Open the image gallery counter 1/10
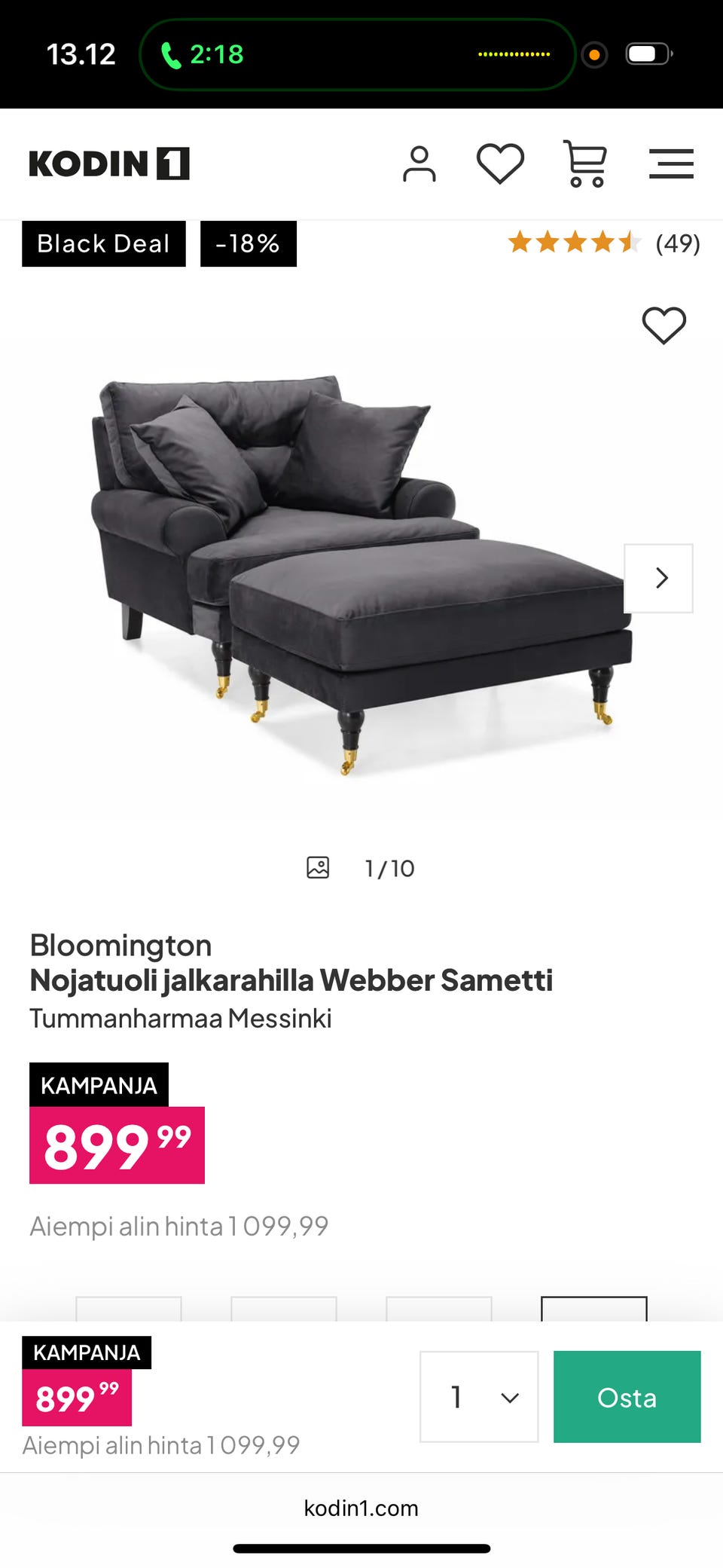The image size is (723, 1568). pyautogui.click(x=361, y=868)
